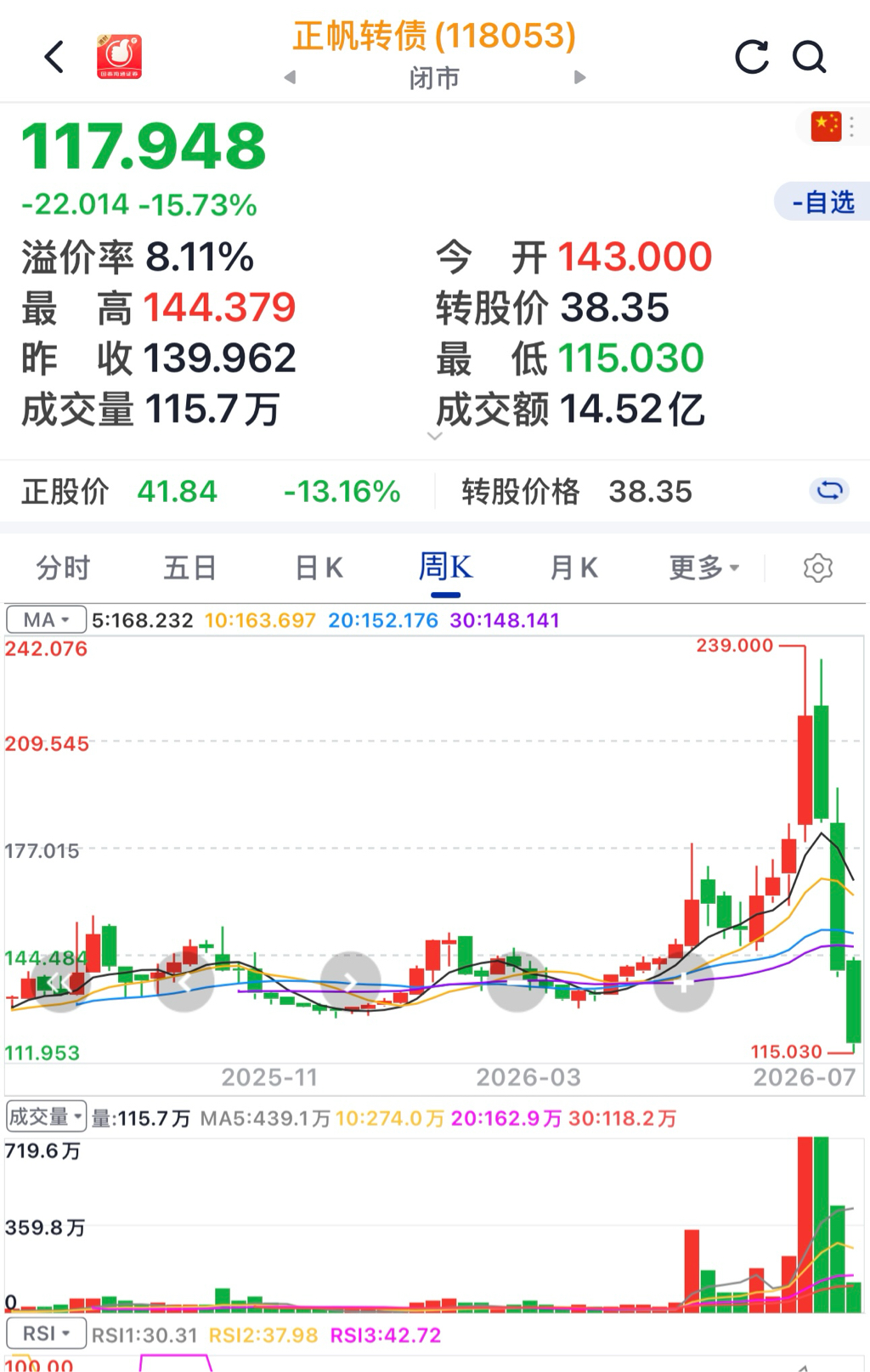Switch to the 分时 chart tab
The width and height of the screenshot is (870, 1372).
pos(63,567)
